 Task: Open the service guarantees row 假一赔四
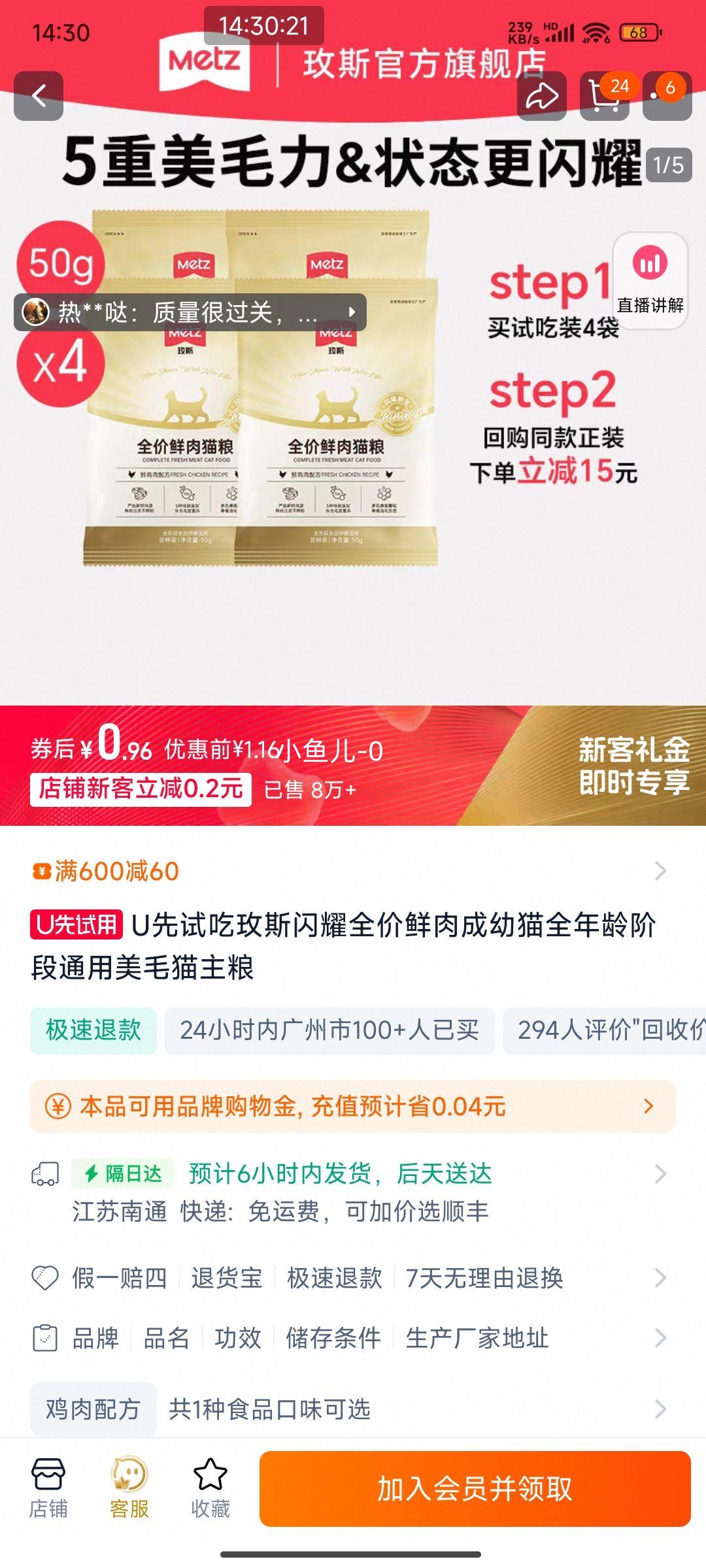click(x=353, y=1277)
